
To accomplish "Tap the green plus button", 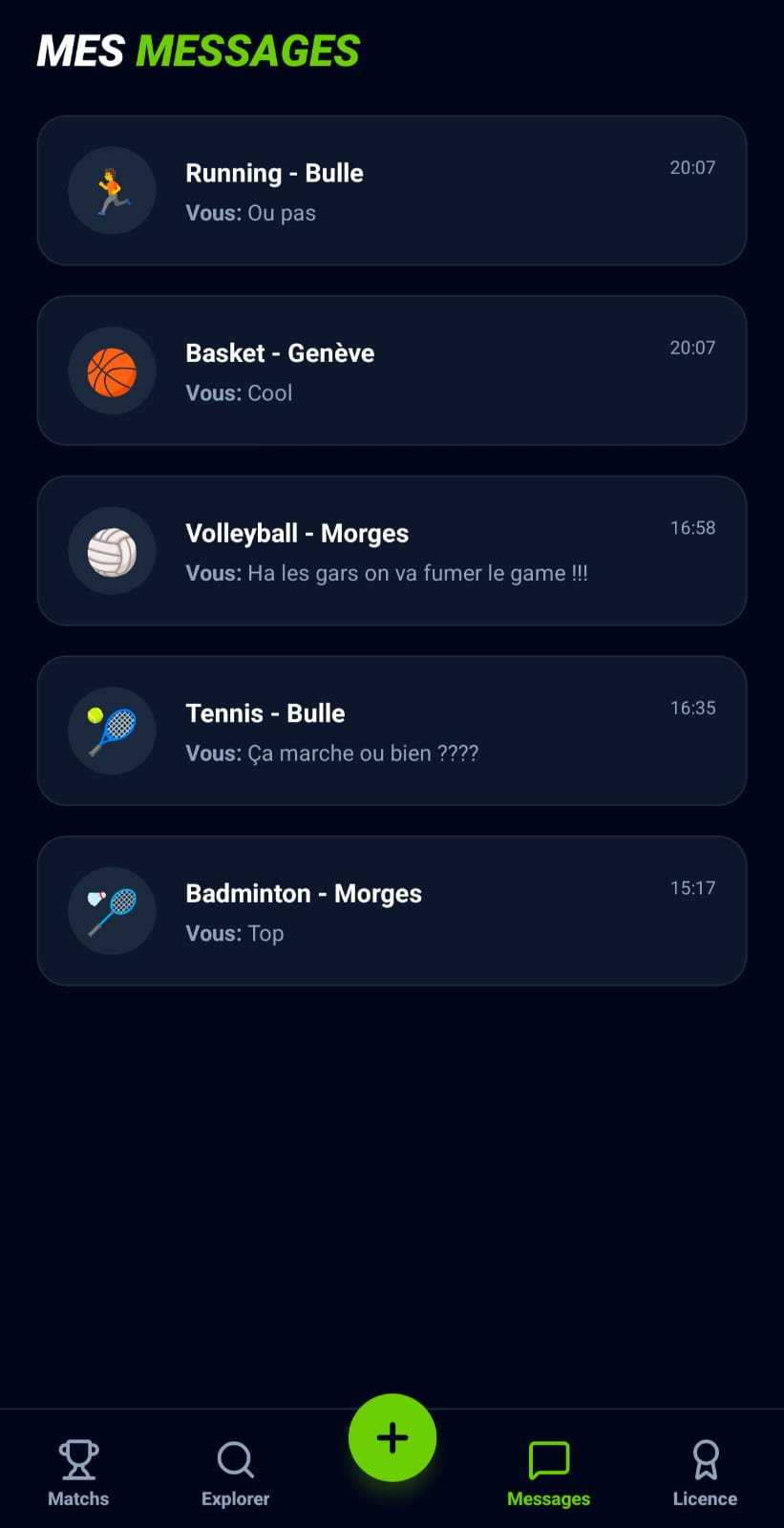I will point(392,1437).
